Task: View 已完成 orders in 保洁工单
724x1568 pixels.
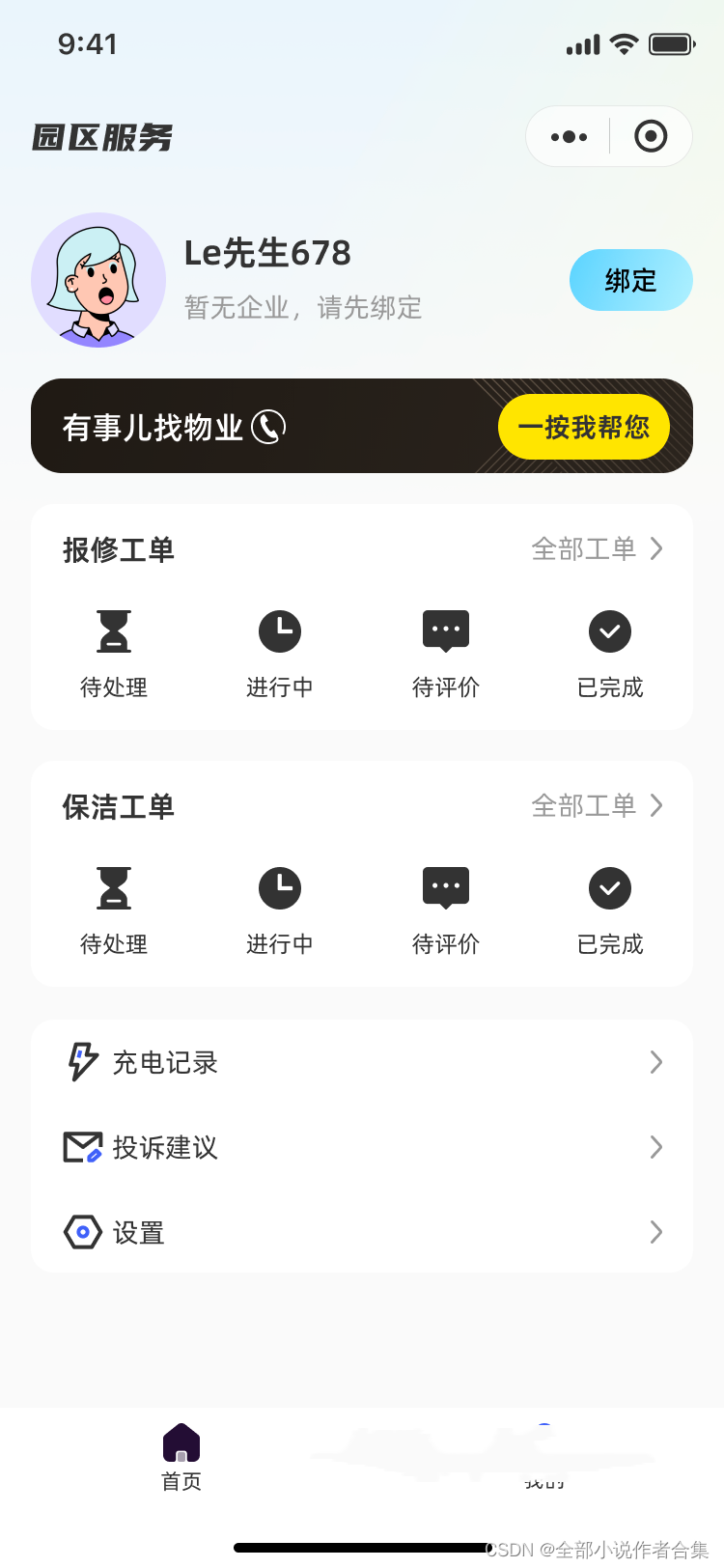Action: [610, 910]
